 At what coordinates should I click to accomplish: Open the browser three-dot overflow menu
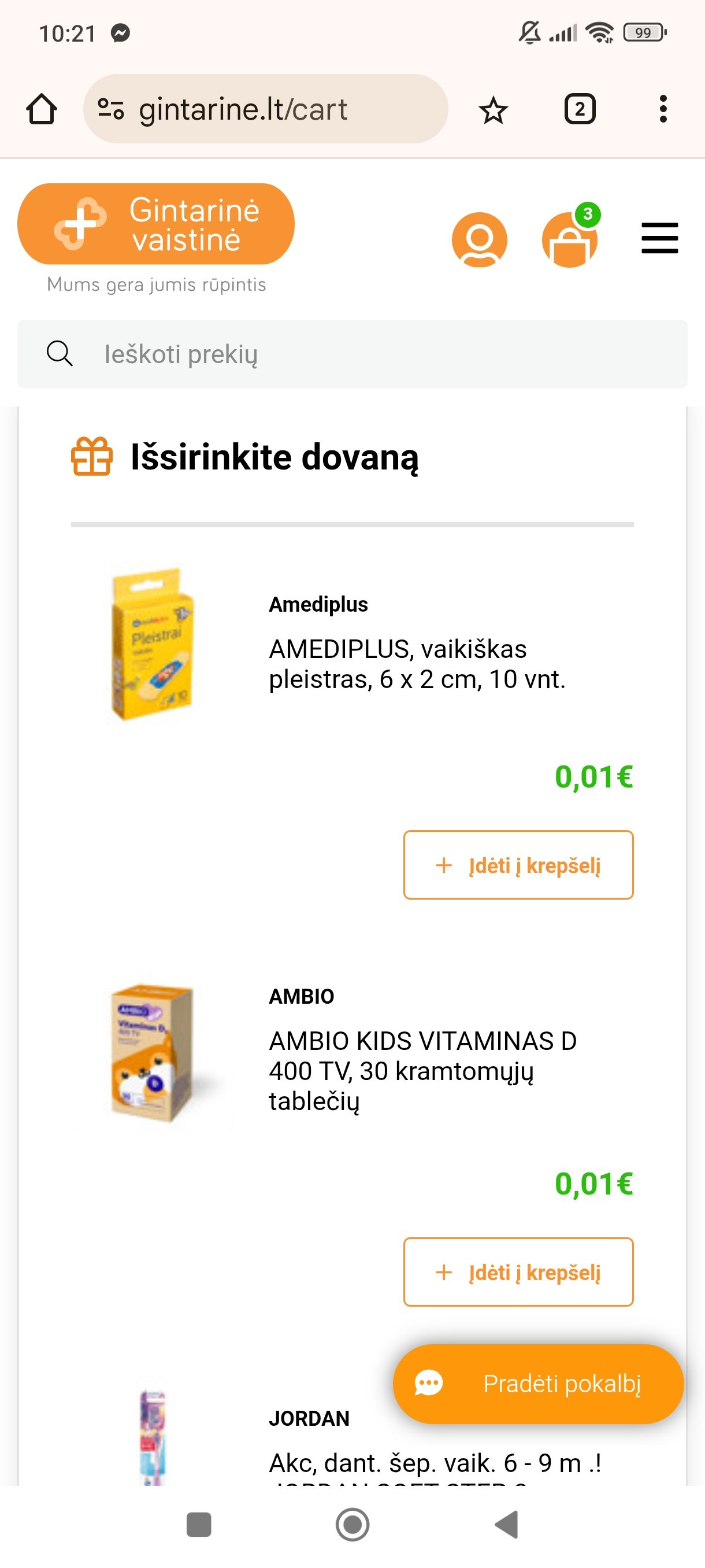(x=663, y=110)
